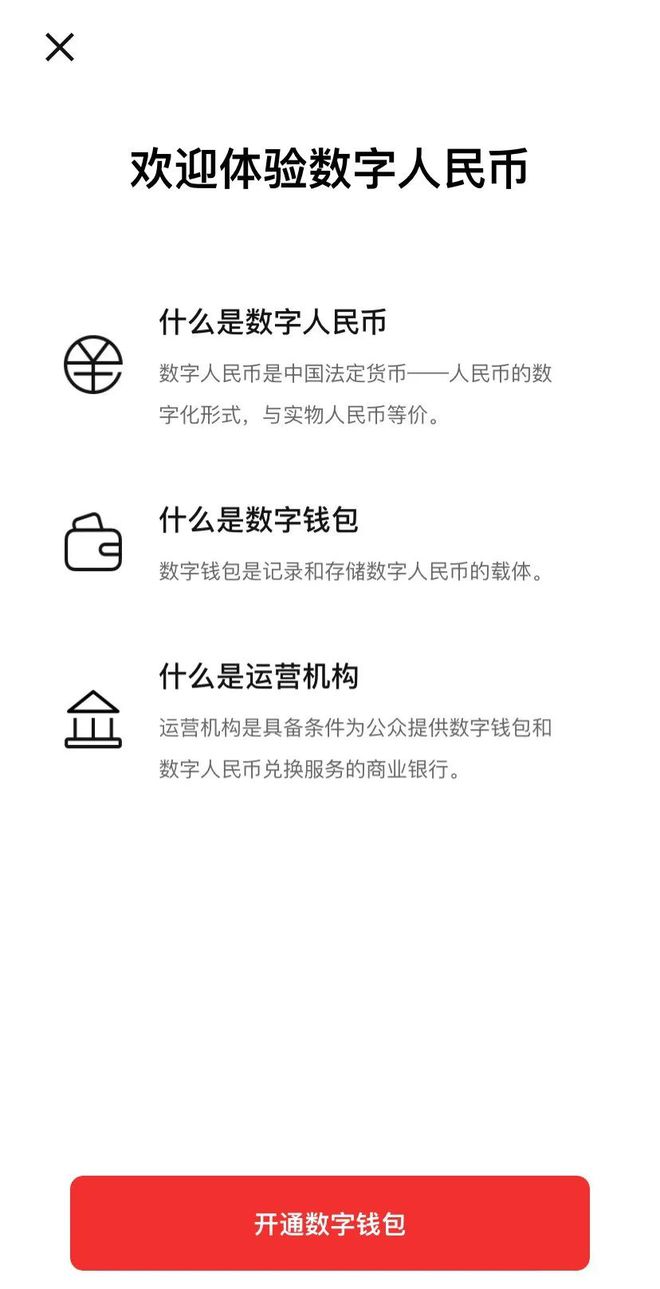Close the digital RMB welcome screen
The image size is (660, 1289).
click(60, 47)
